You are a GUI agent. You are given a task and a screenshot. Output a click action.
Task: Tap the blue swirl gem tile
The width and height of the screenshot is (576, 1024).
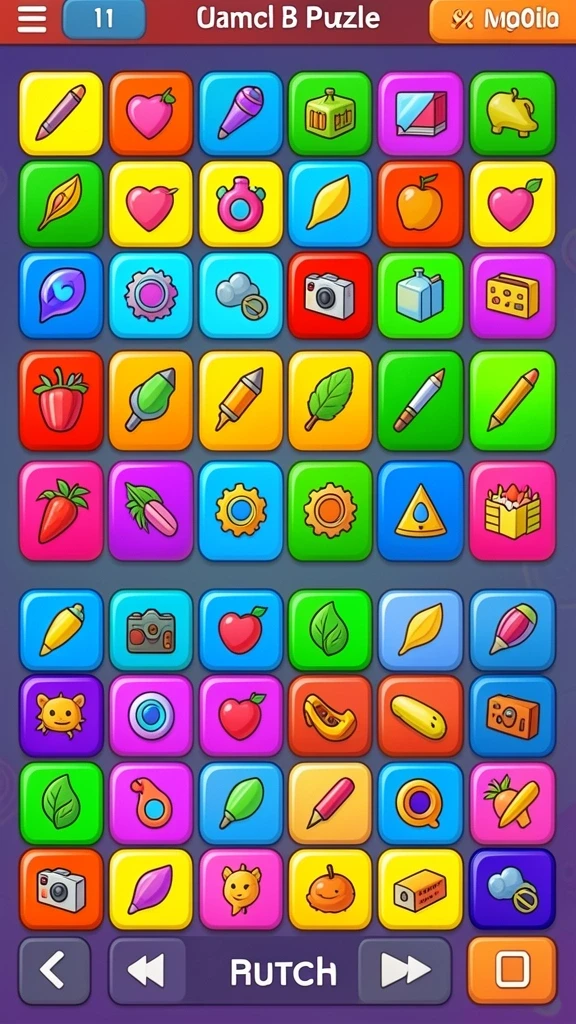[61, 295]
